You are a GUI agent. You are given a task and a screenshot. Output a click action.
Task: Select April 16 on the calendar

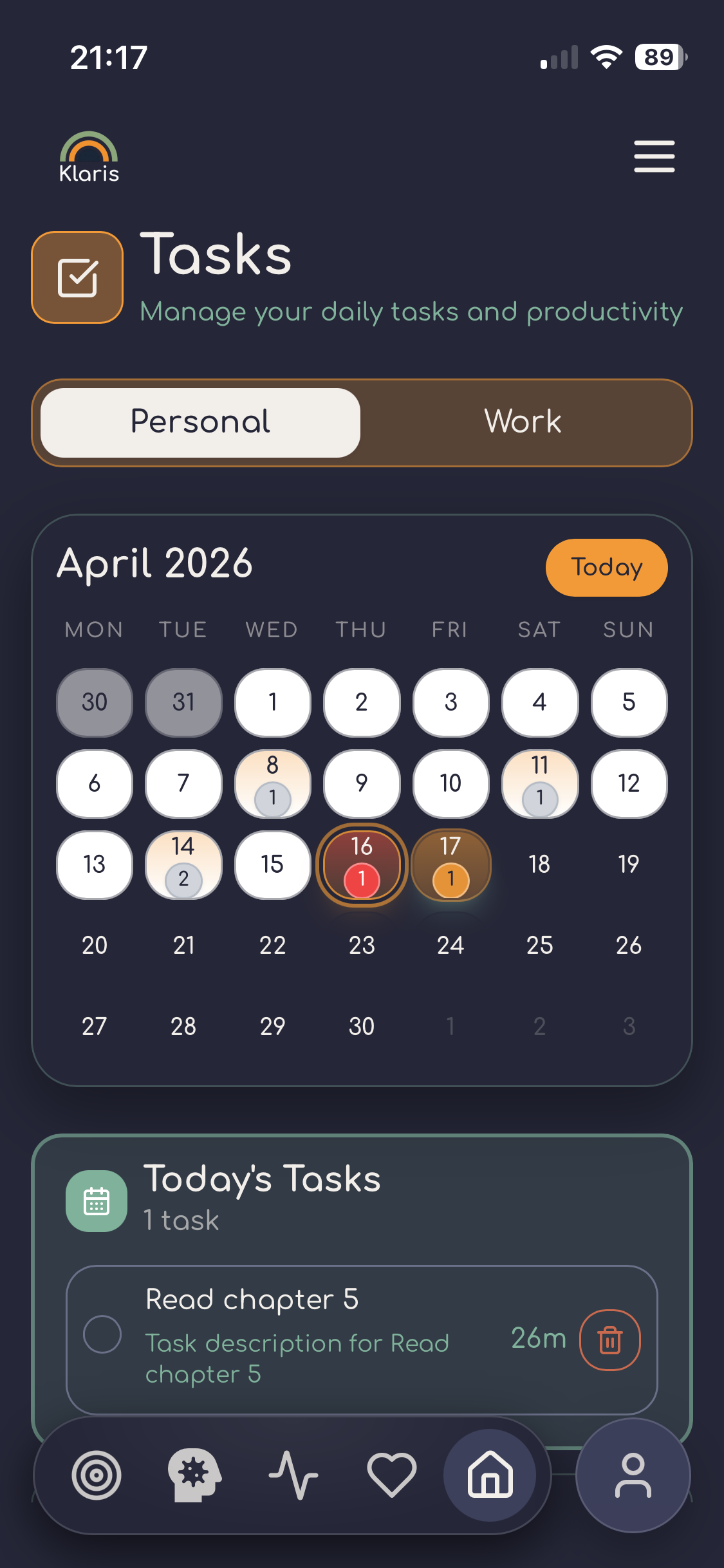[x=362, y=864]
